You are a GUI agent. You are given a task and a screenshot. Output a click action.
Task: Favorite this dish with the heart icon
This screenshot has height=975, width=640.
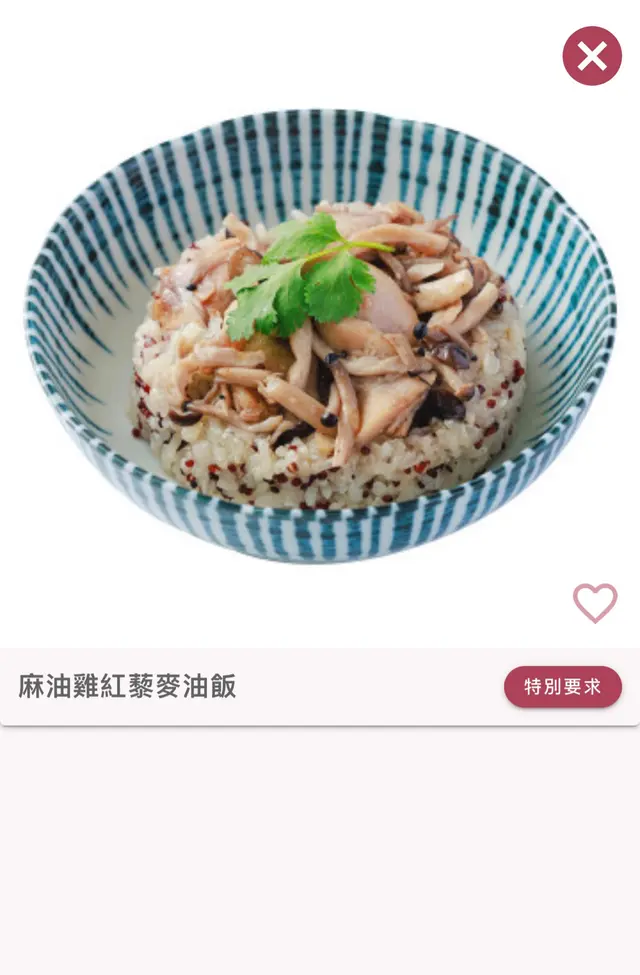pos(595,603)
